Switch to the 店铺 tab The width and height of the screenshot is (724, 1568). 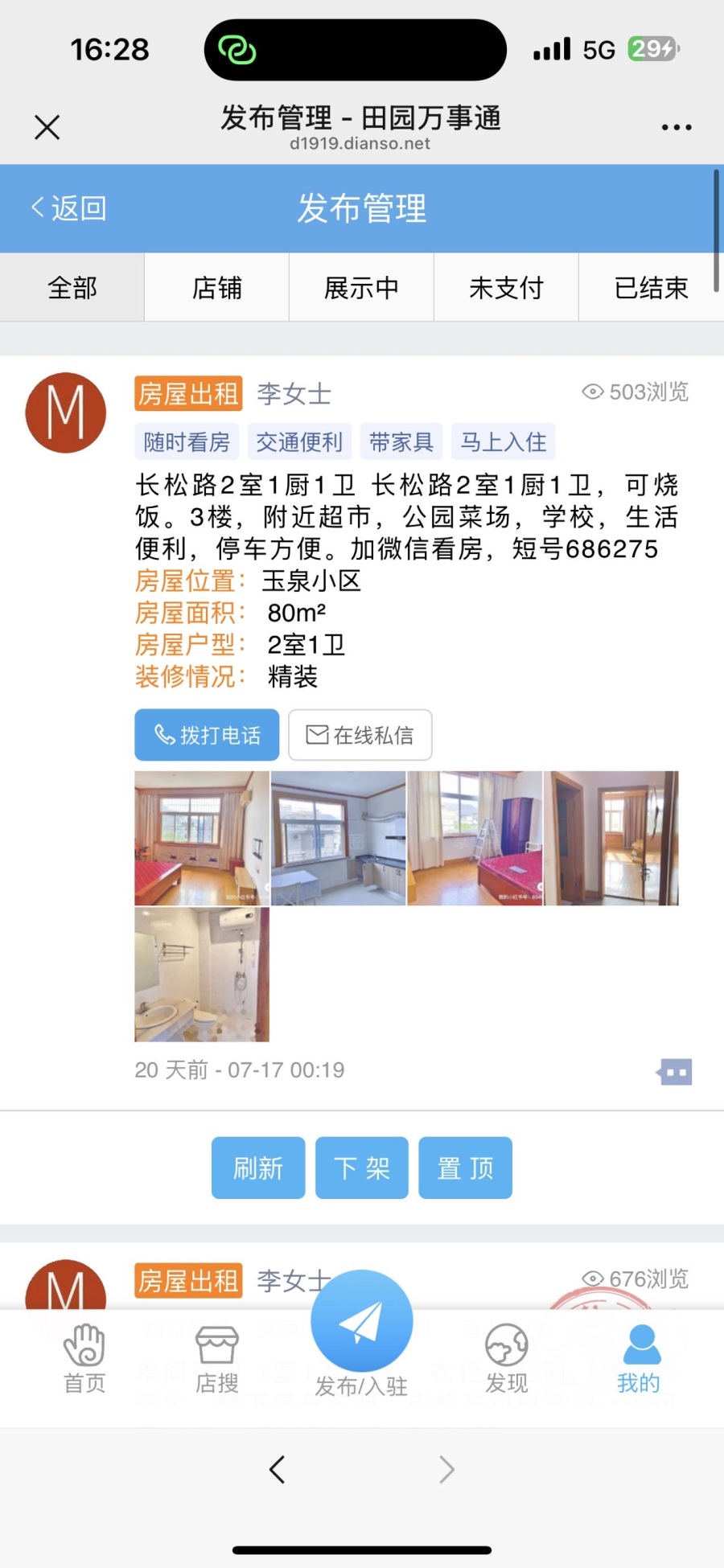pos(217,288)
